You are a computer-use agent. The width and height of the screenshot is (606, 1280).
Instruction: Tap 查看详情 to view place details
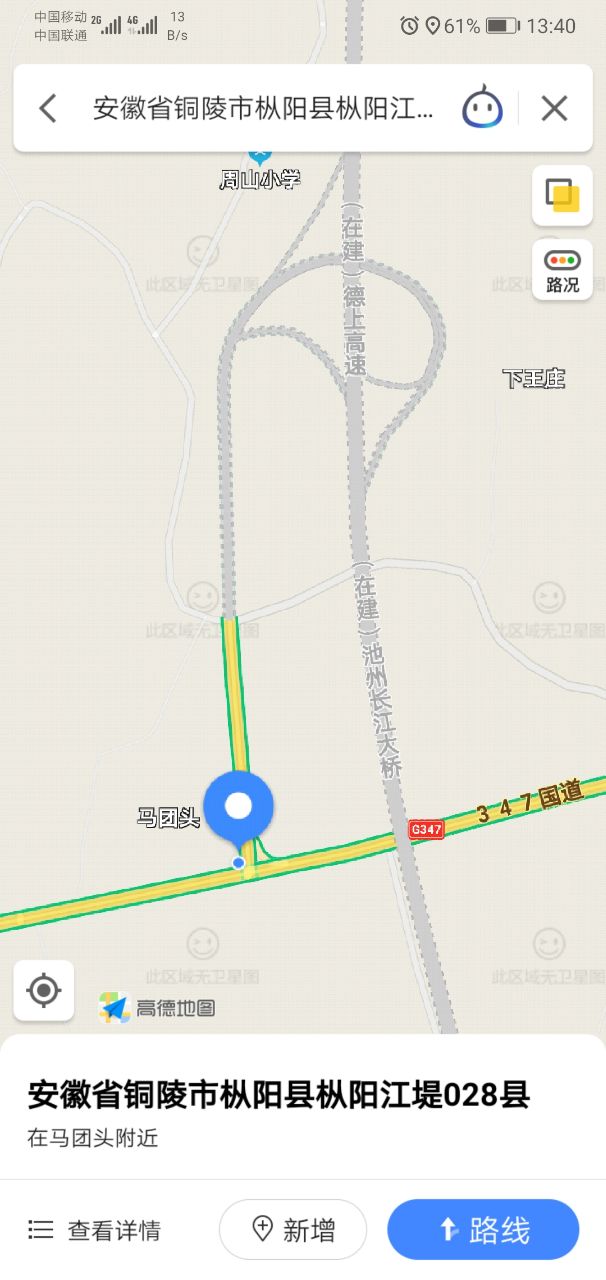(x=95, y=1229)
